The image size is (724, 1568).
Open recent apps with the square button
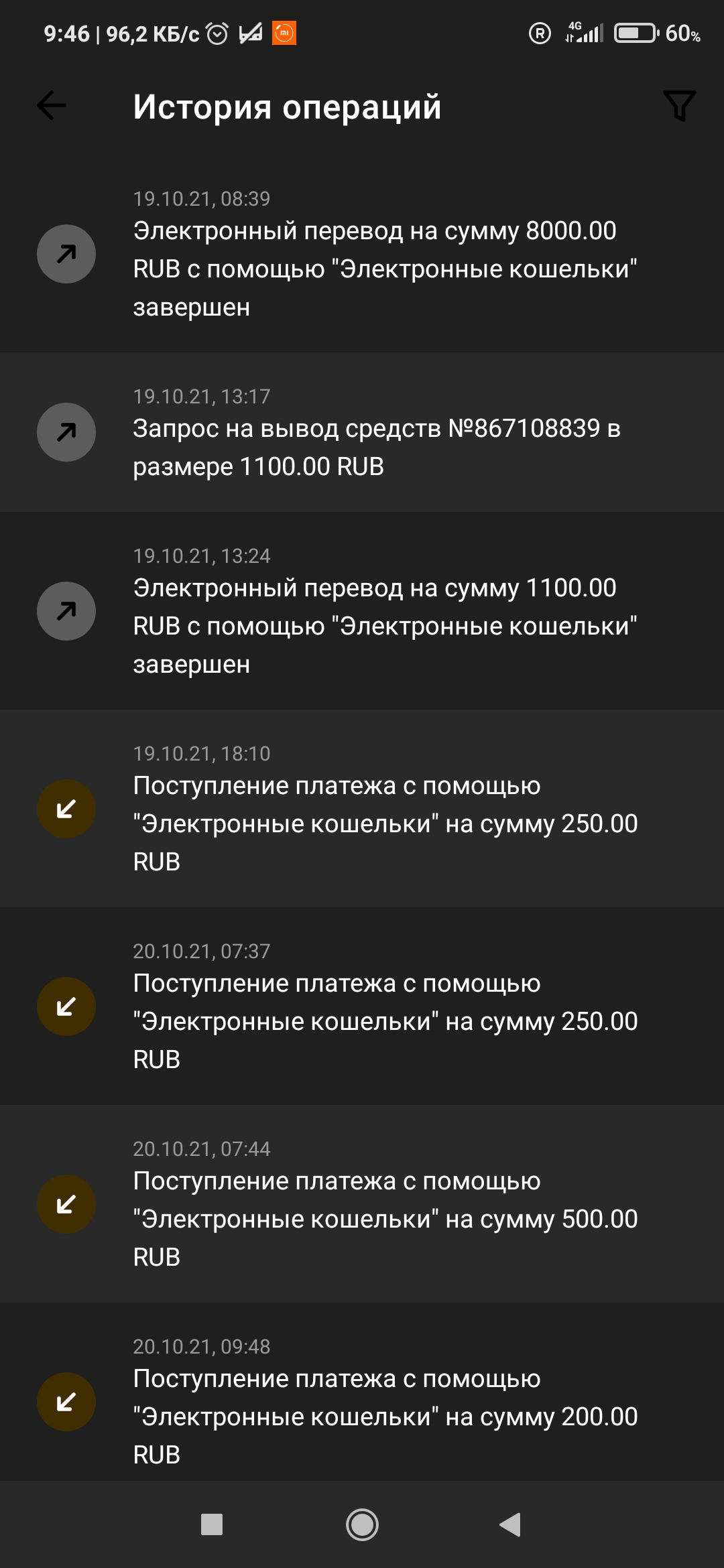[212, 1525]
